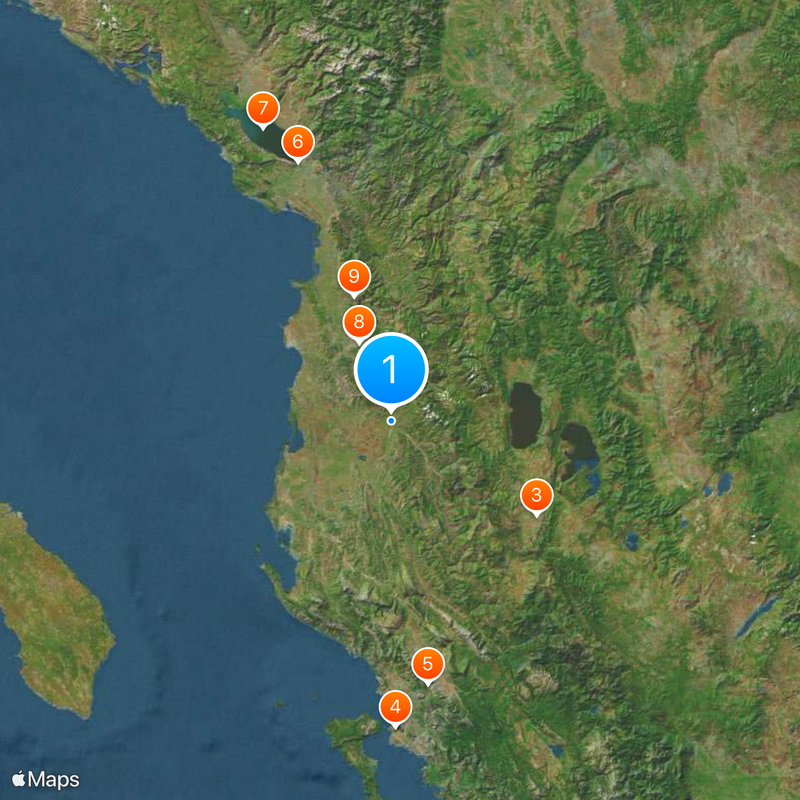Open map pin number 4
This screenshot has width=800, height=800.
coord(396,708)
